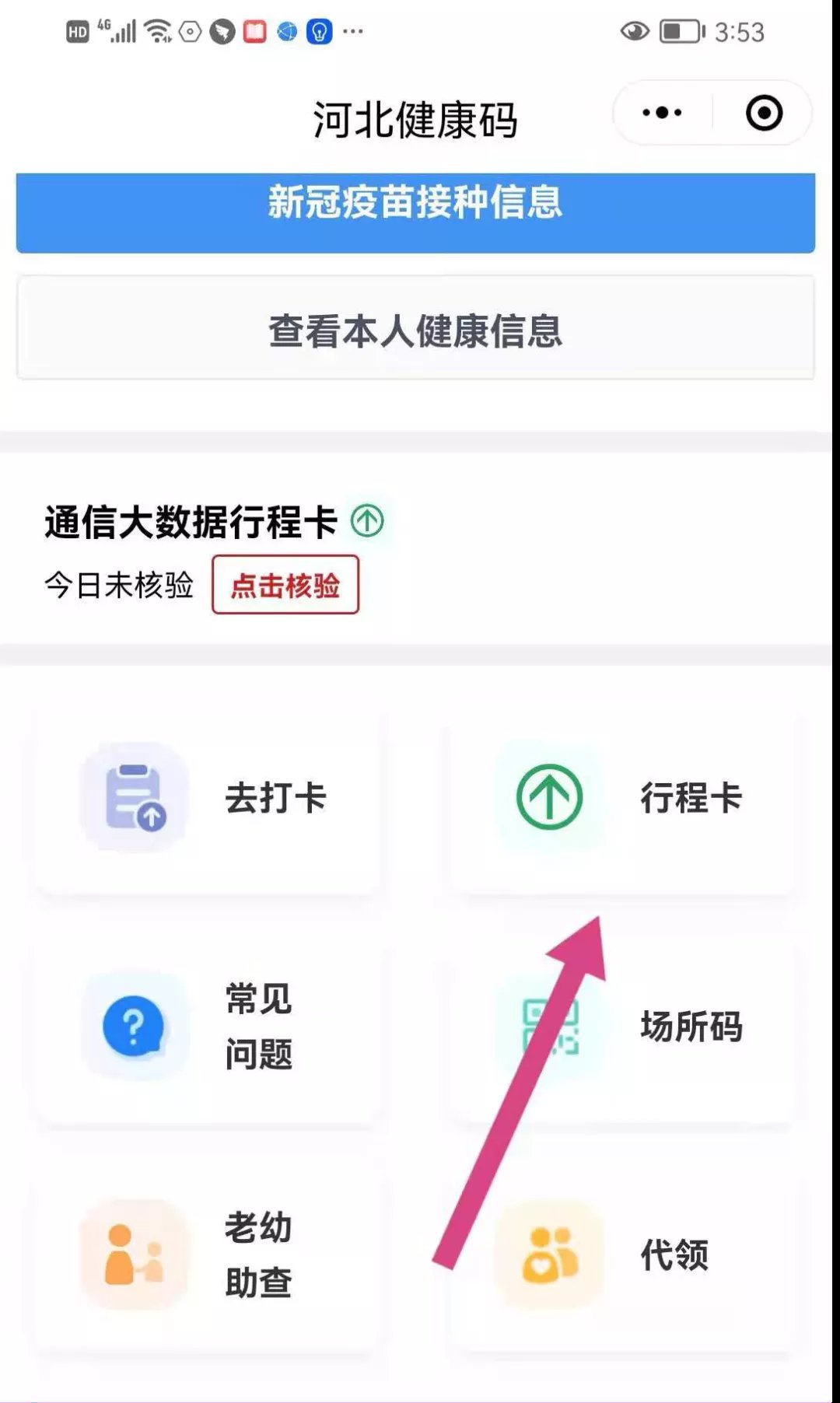Viewport: 840px width, 1403px height.
Task: Tap the red 点击核验 button
Action: click(x=285, y=585)
